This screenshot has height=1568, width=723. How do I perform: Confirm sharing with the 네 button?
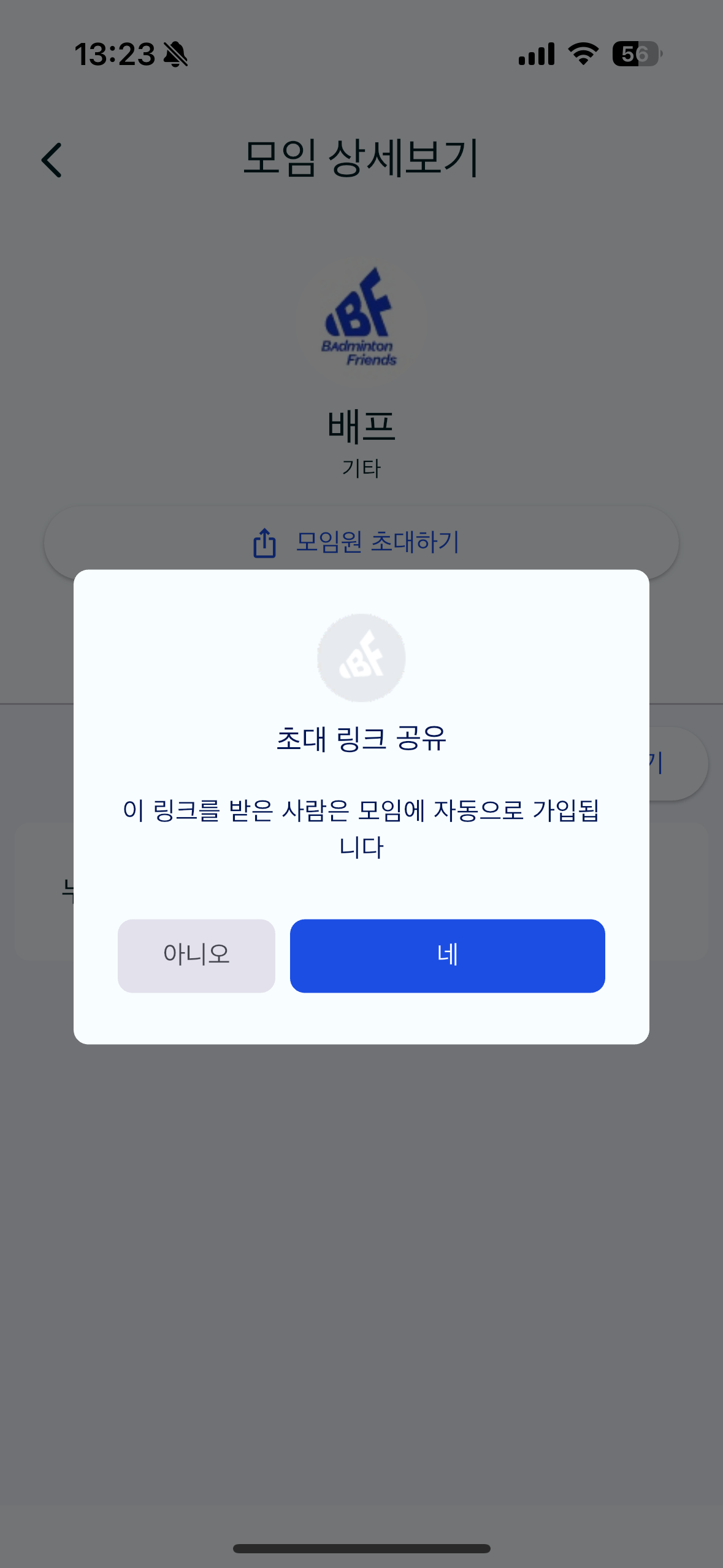[x=448, y=955]
